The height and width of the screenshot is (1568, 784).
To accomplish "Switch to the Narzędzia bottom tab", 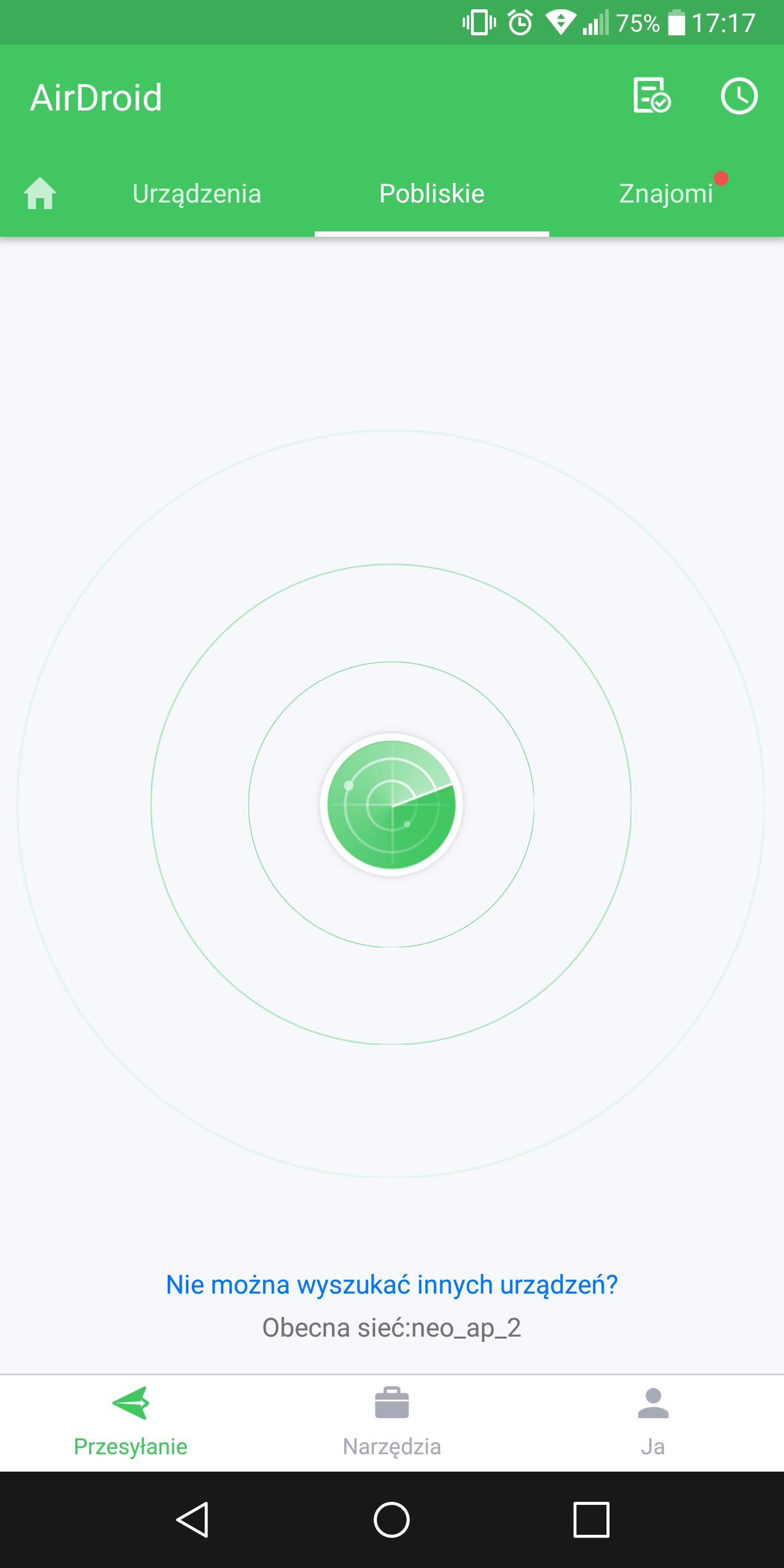I will [x=392, y=1423].
